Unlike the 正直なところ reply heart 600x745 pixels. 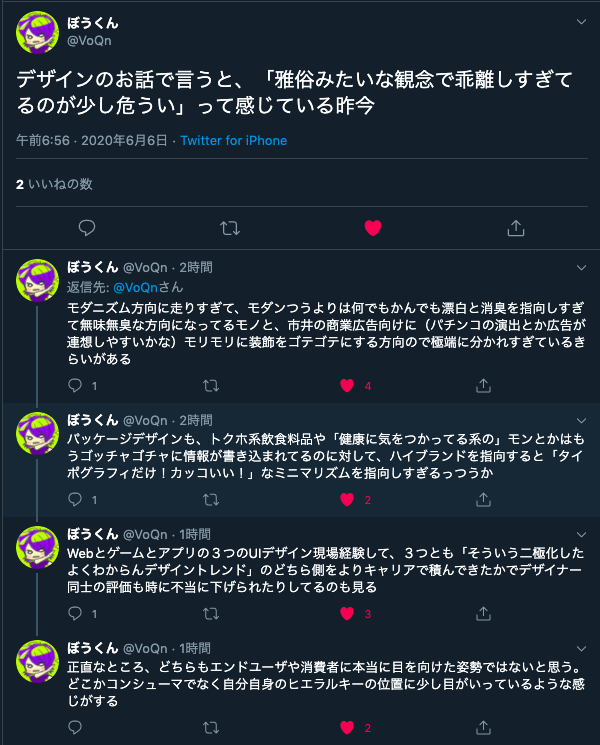(x=348, y=727)
